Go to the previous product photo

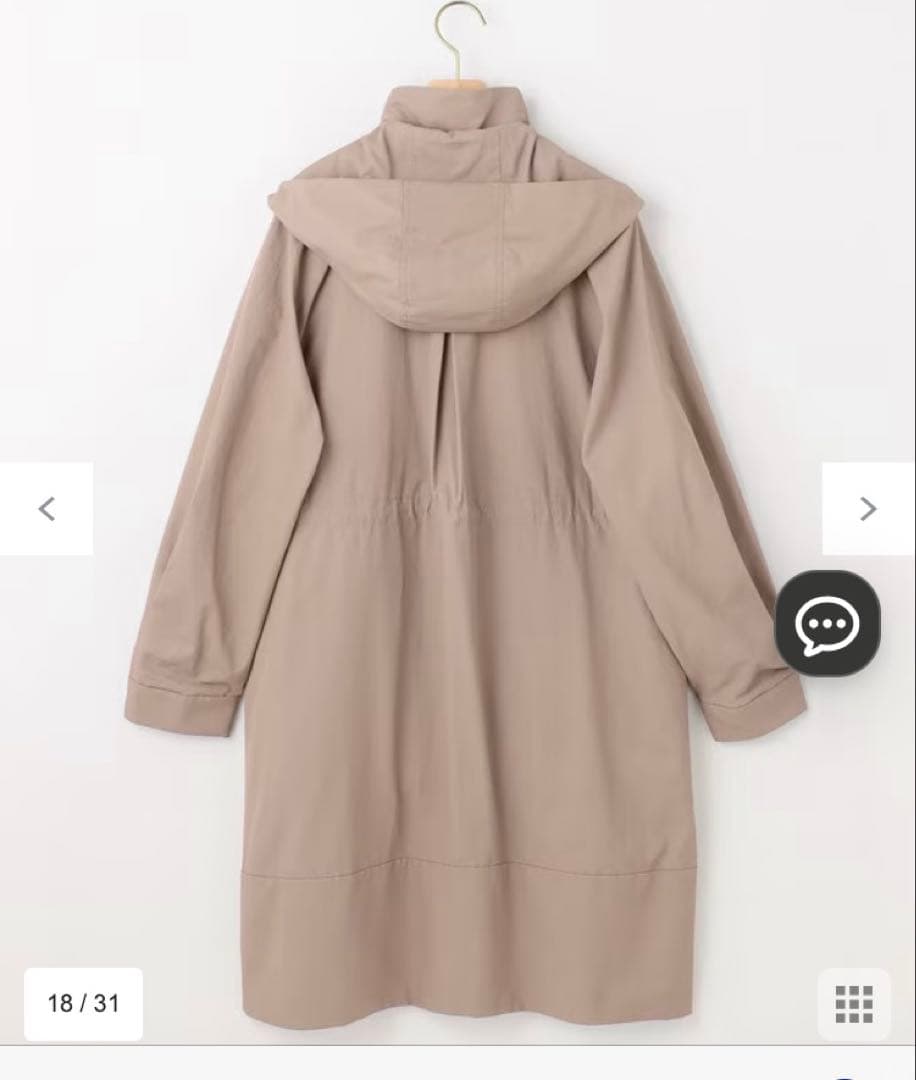click(46, 509)
